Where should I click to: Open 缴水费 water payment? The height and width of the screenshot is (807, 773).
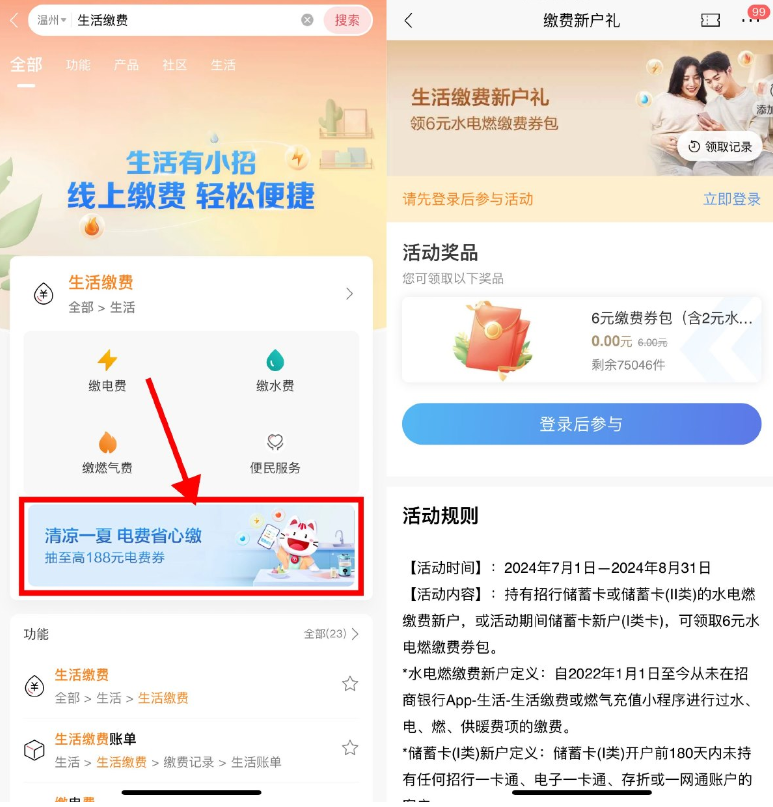tap(274, 370)
